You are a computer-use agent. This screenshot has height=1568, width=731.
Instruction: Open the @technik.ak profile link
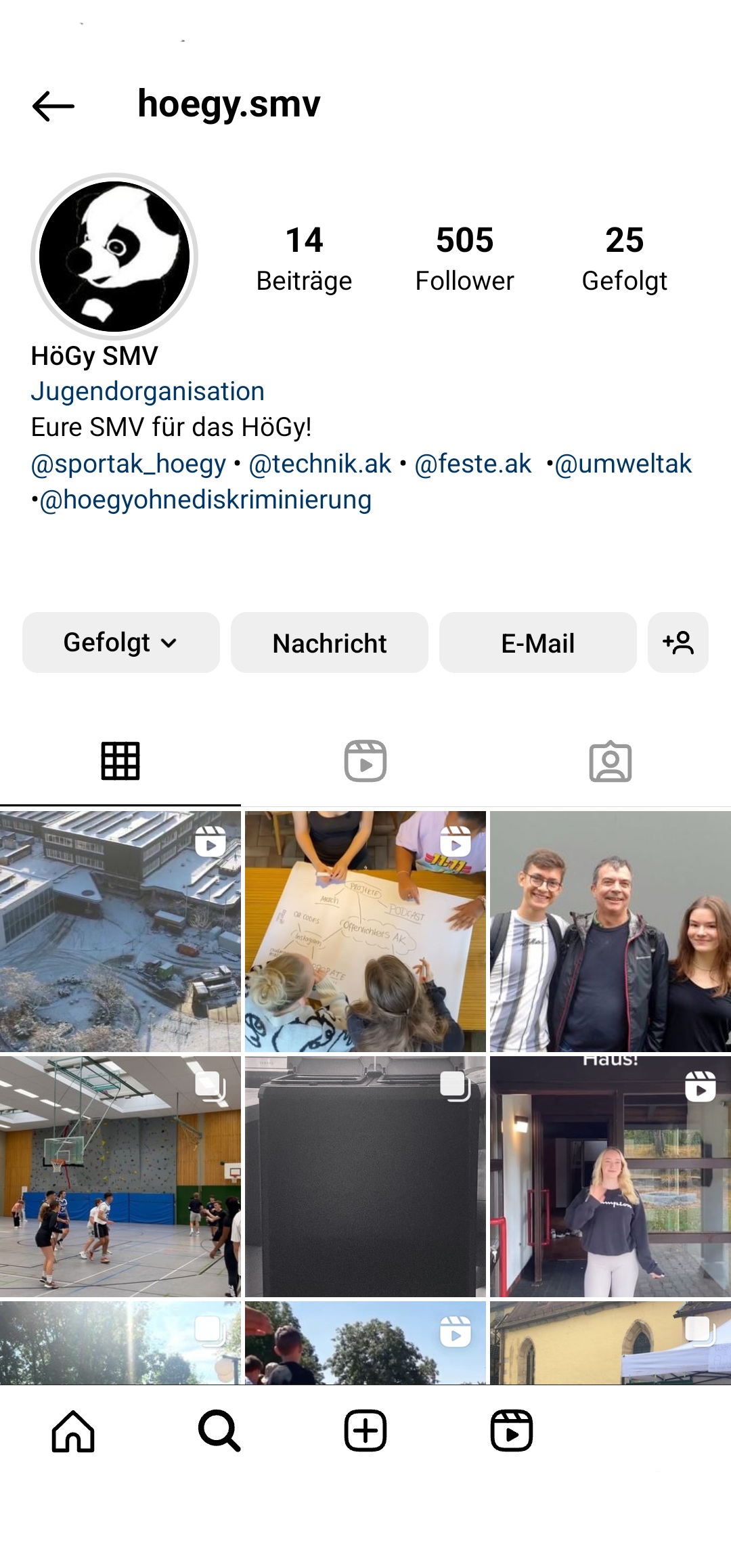(x=319, y=464)
